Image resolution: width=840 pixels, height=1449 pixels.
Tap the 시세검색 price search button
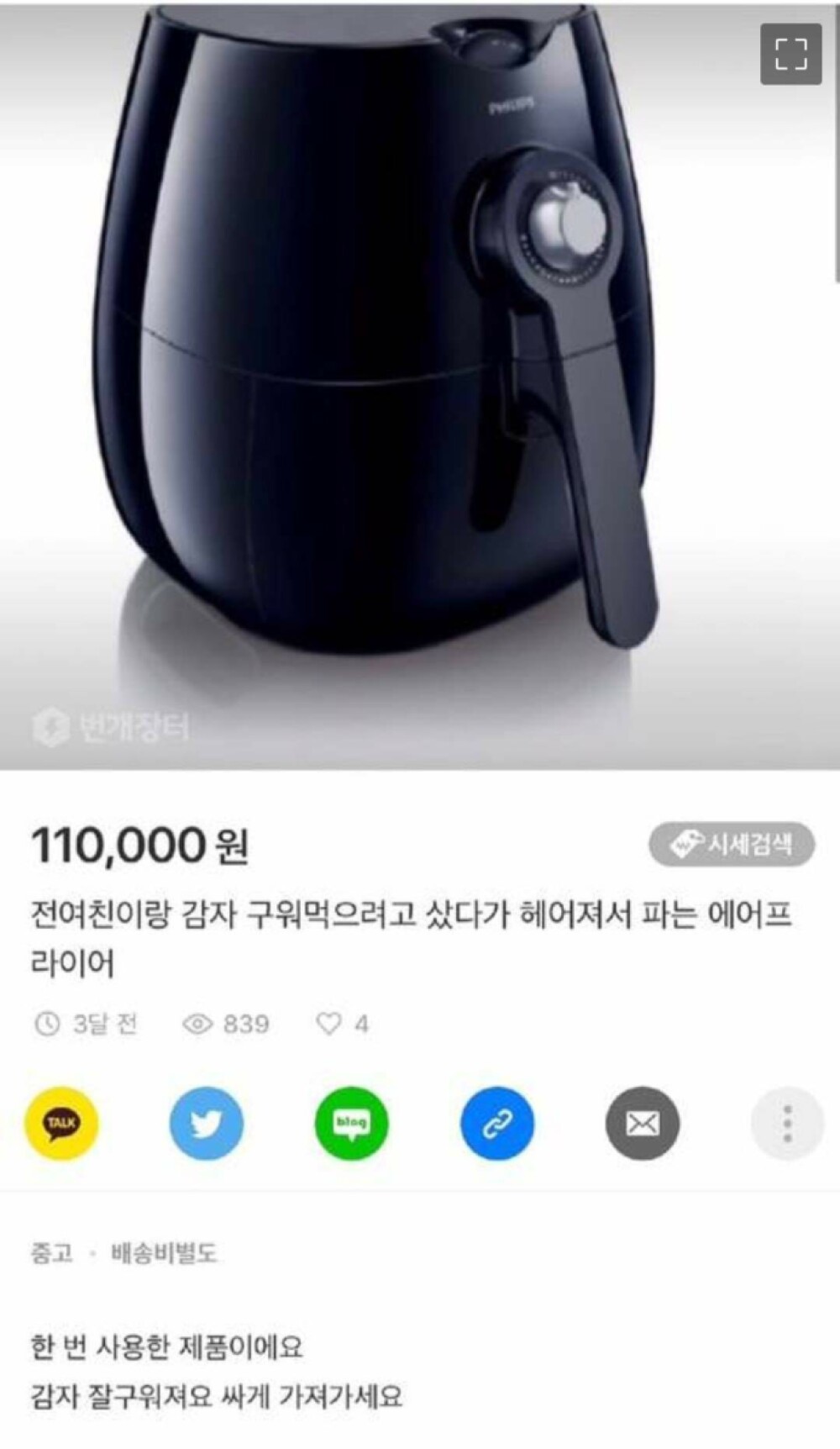732,844
